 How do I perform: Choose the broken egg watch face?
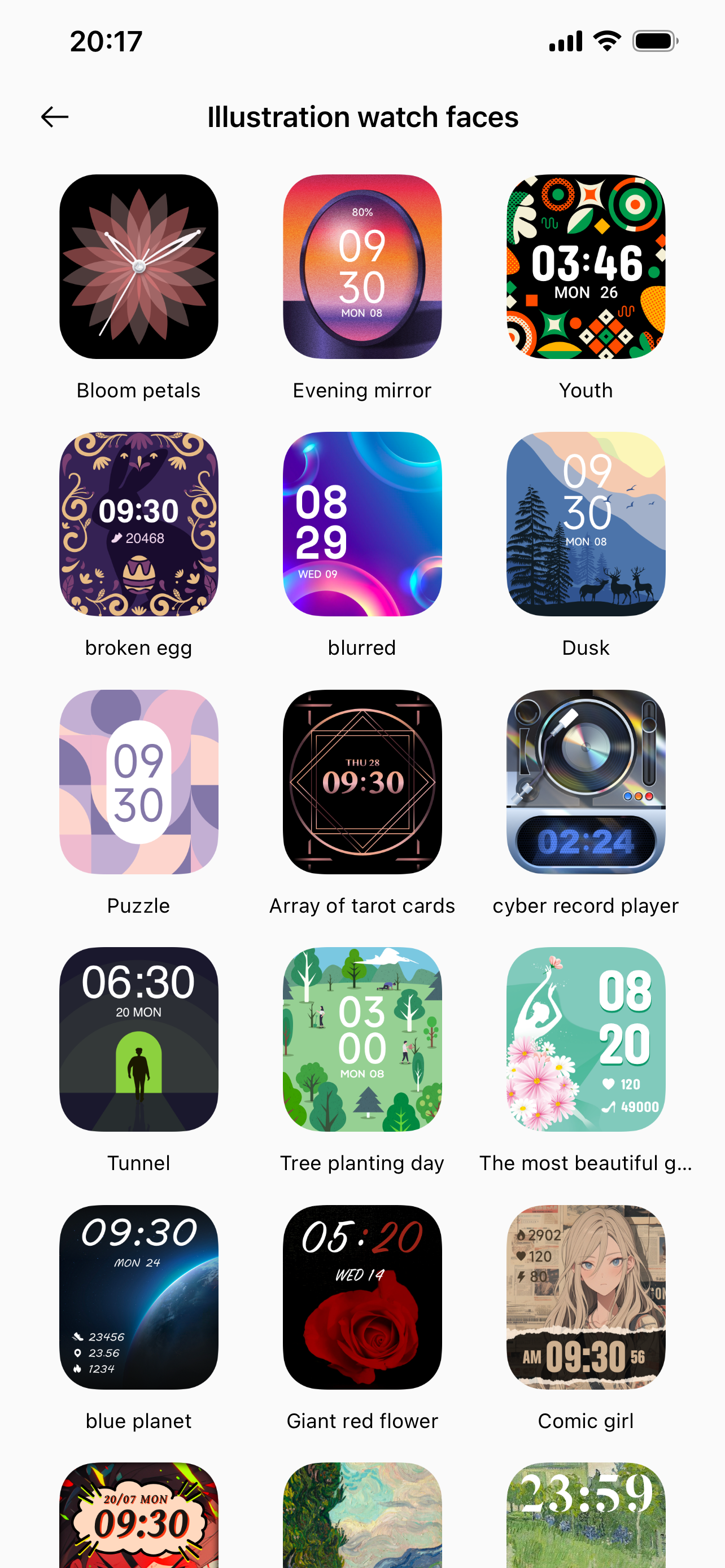[x=139, y=524]
